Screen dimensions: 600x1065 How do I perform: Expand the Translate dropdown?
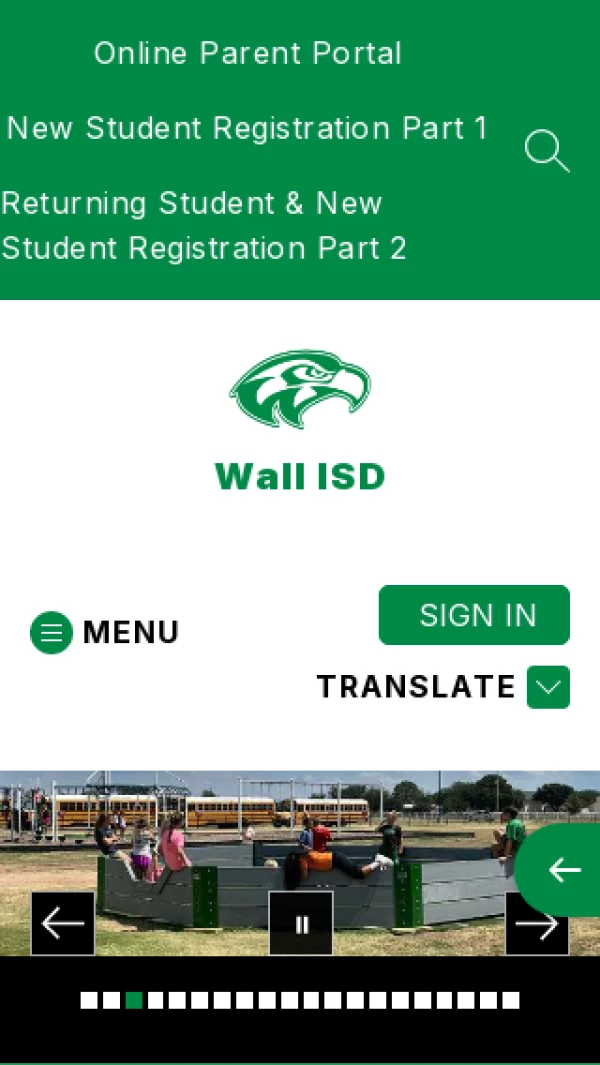[x=548, y=687]
